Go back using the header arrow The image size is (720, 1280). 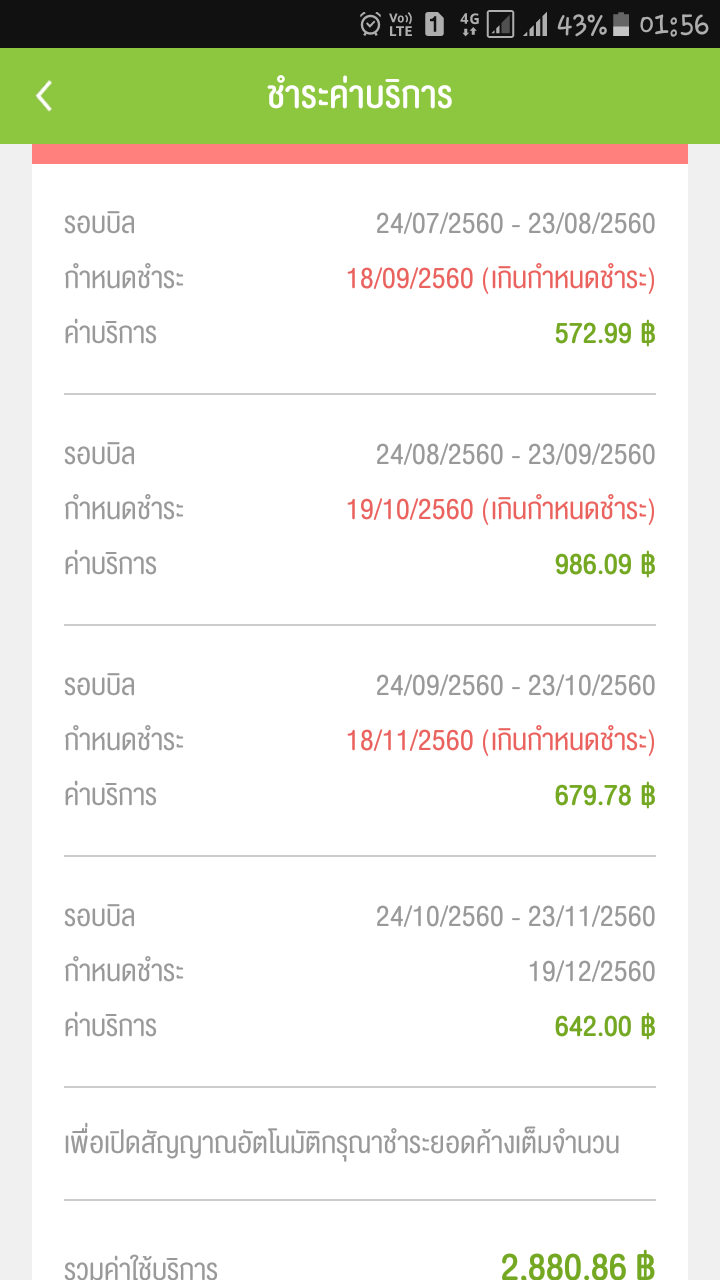43,96
